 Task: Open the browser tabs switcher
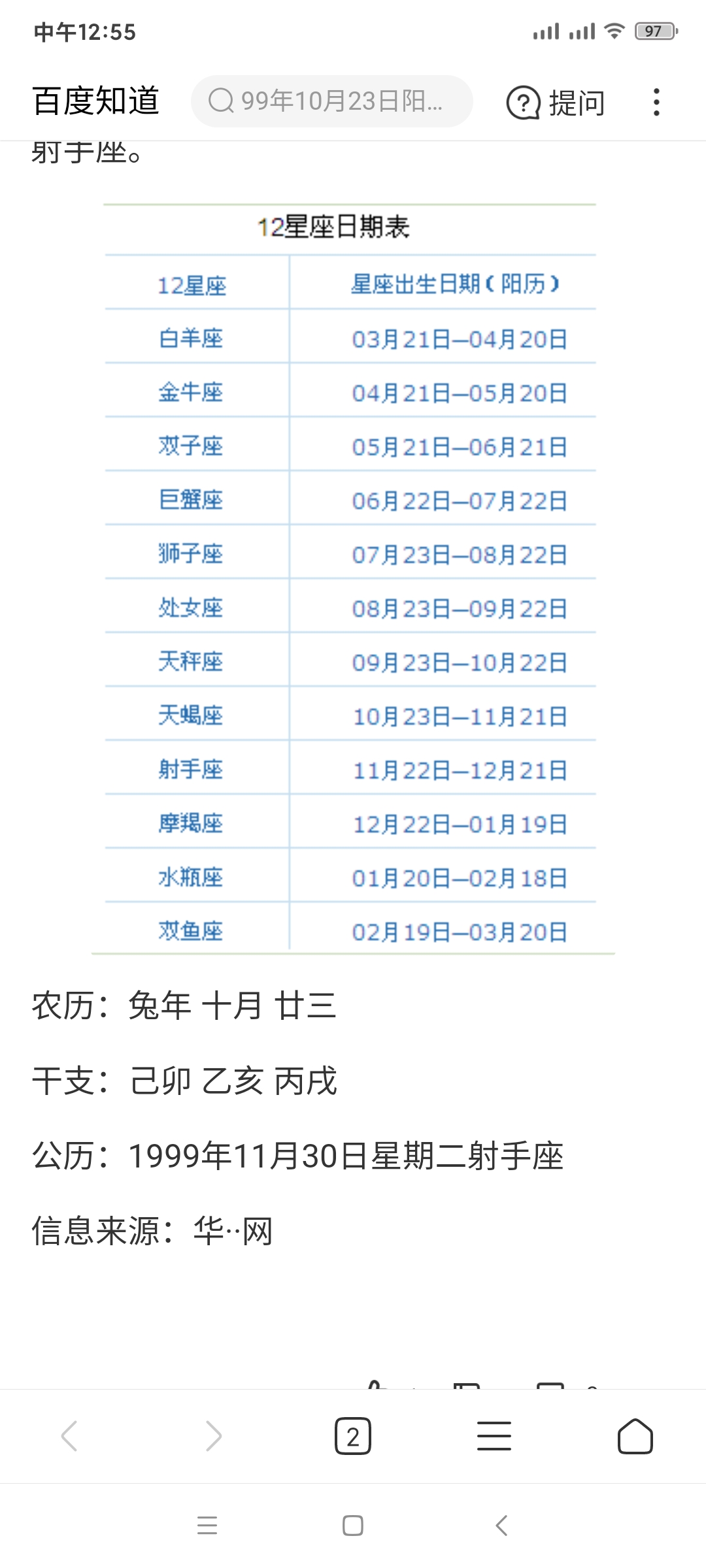point(353,1436)
